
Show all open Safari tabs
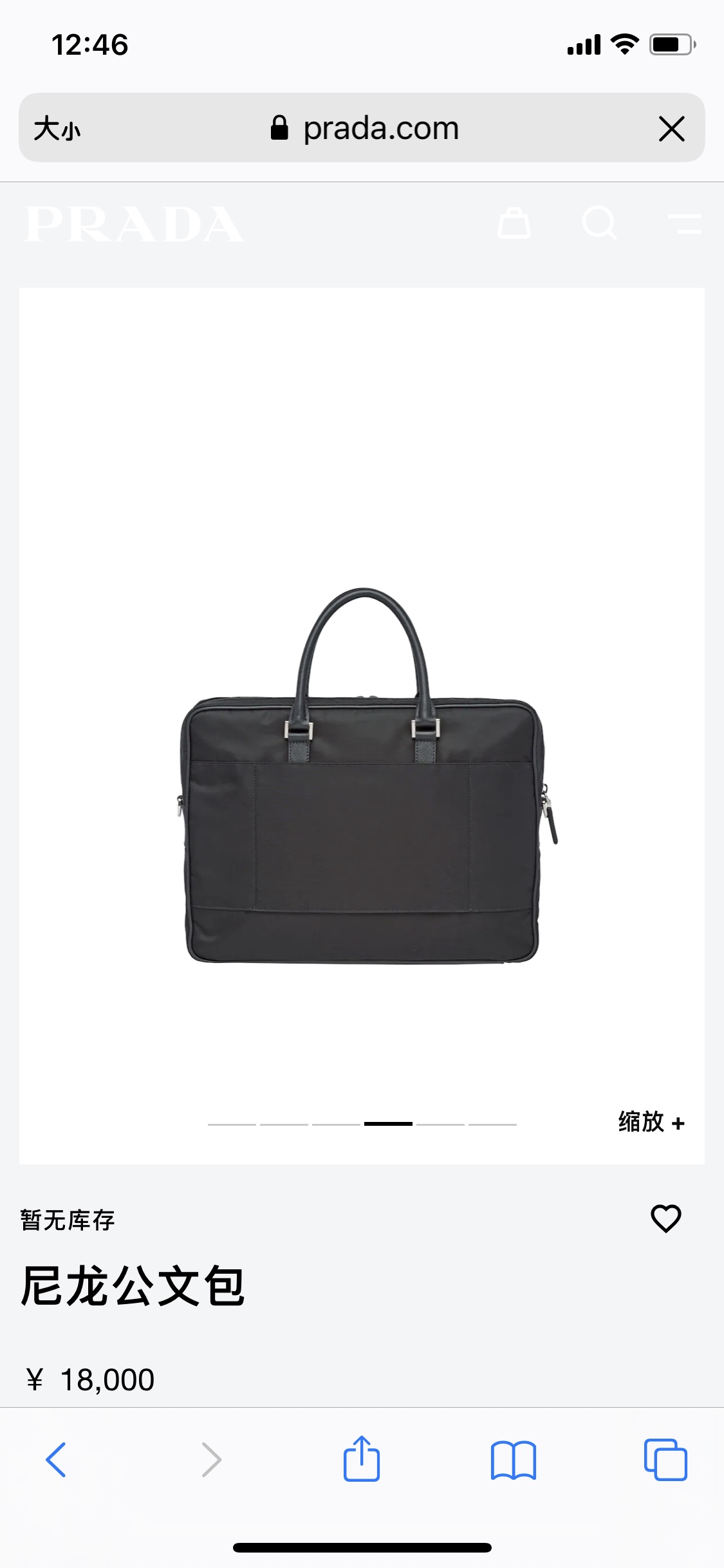tap(665, 1459)
